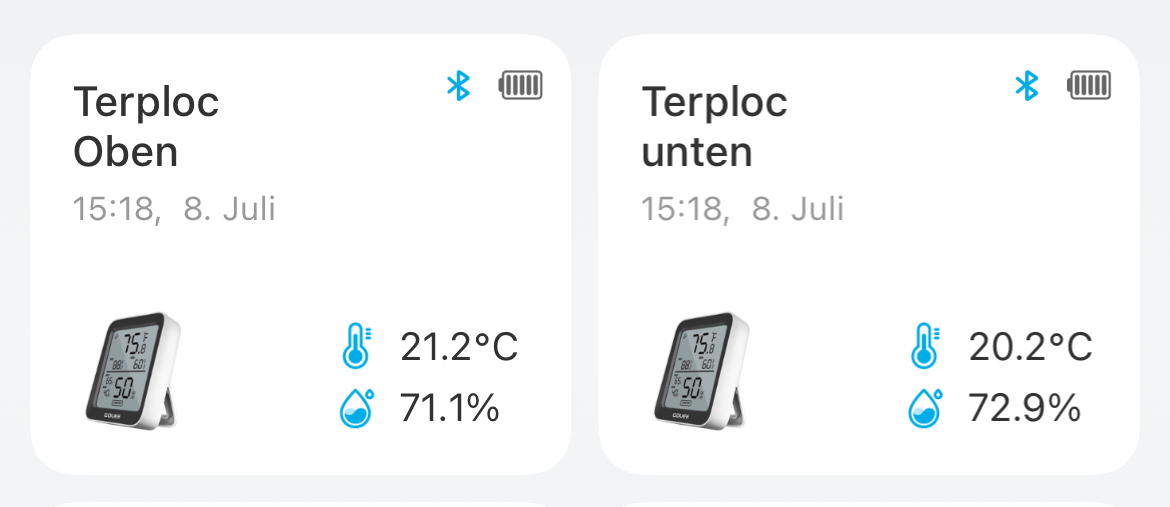Open the Terploc Oben sensor card
Image resolution: width=1170 pixels, height=507 pixels.
300,255
